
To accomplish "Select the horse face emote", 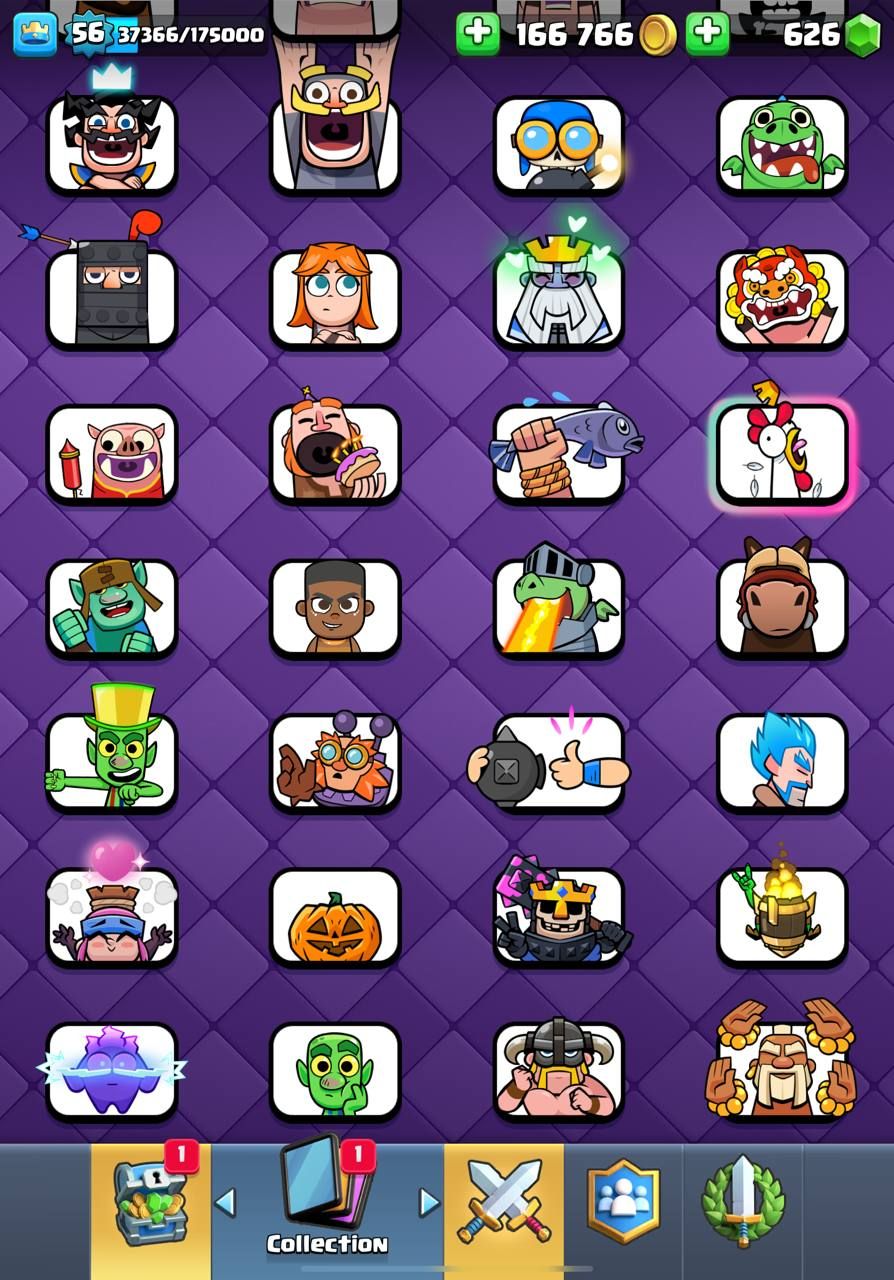I will (782, 607).
